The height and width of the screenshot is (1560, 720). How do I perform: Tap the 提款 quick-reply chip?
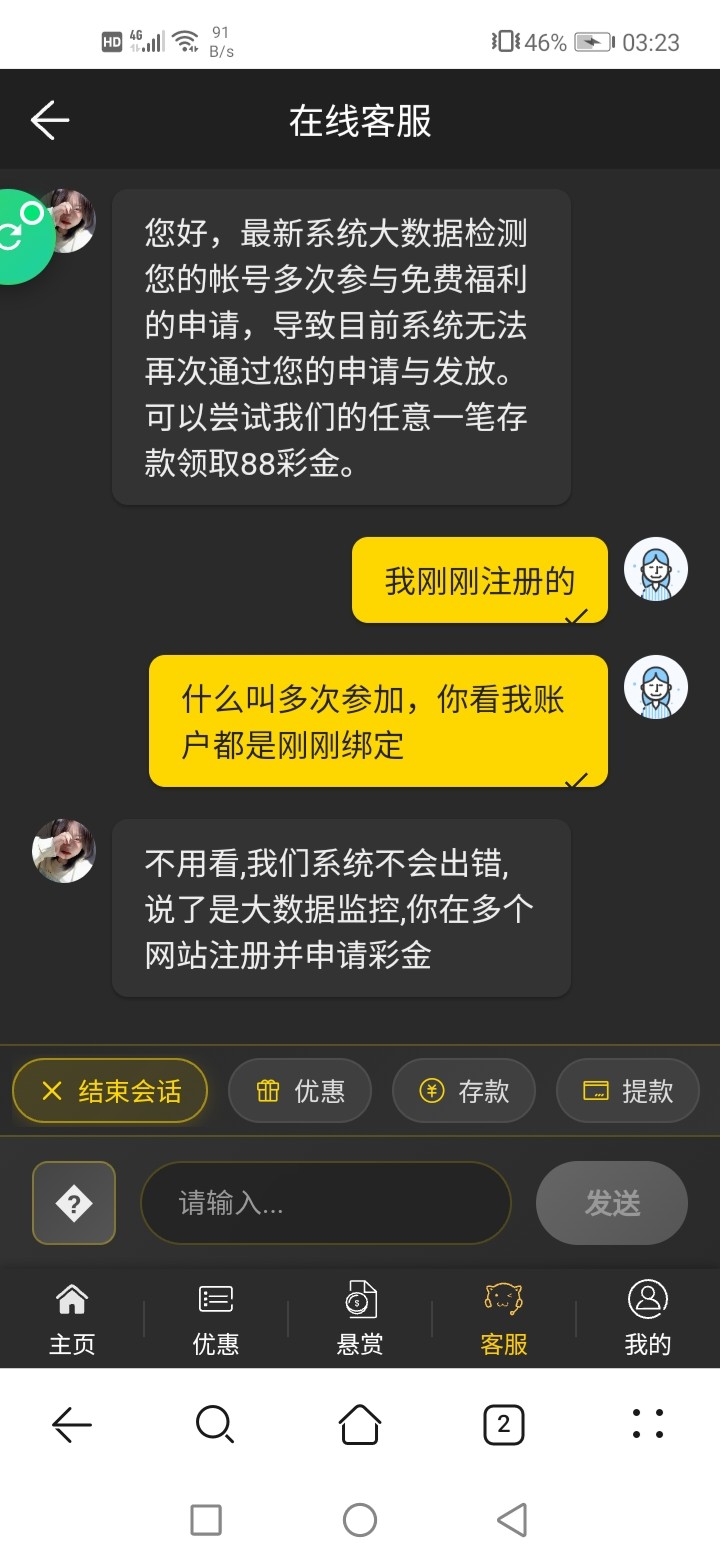pos(628,1091)
